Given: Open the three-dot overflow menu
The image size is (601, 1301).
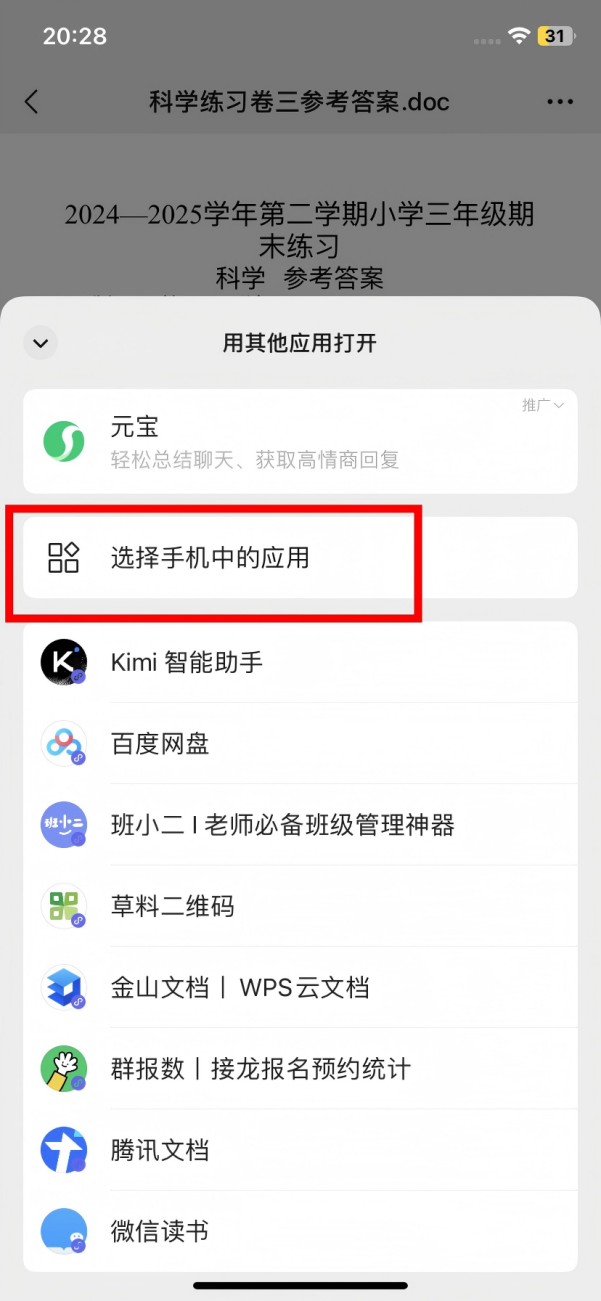Looking at the screenshot, I should tap(560, 102).
